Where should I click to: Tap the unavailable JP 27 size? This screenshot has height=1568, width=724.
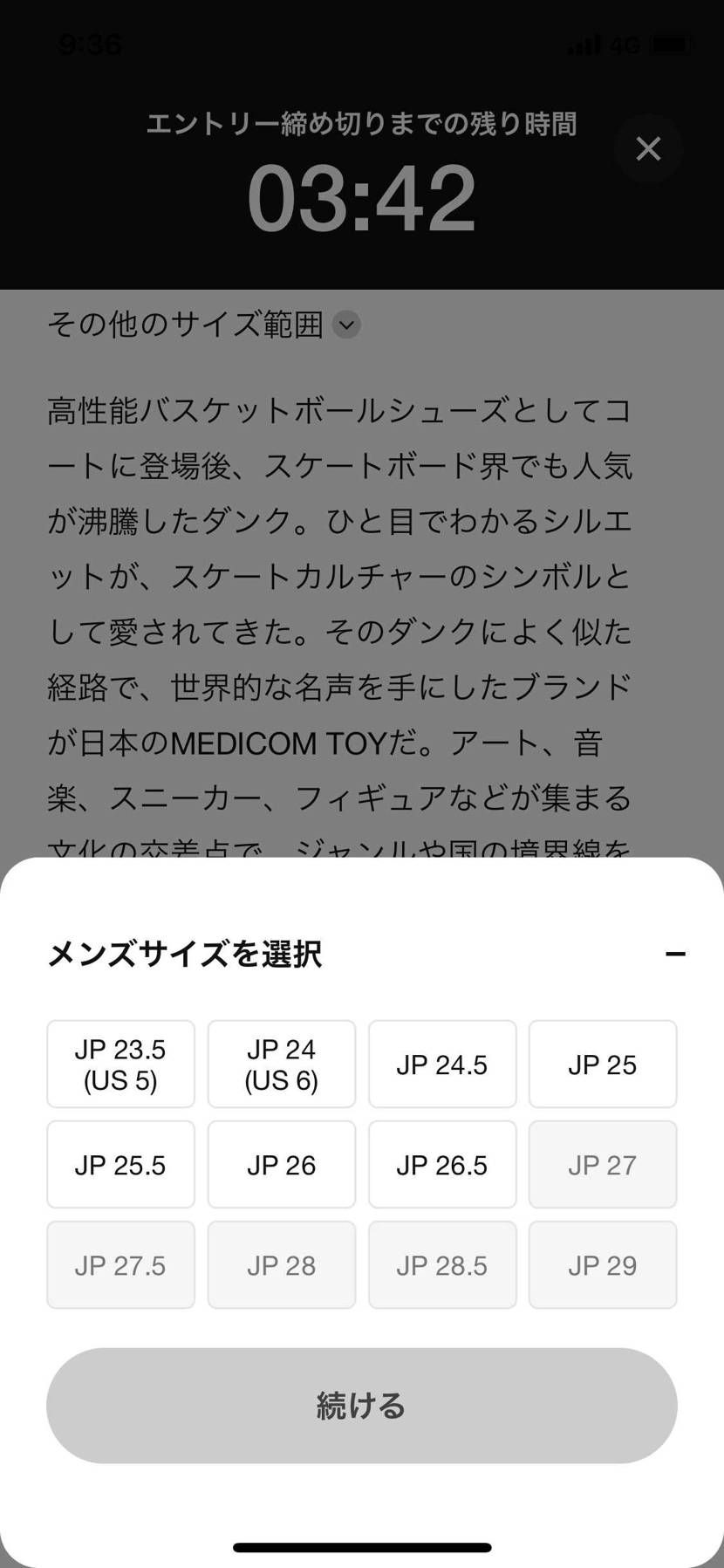[x=603, y=1164]
